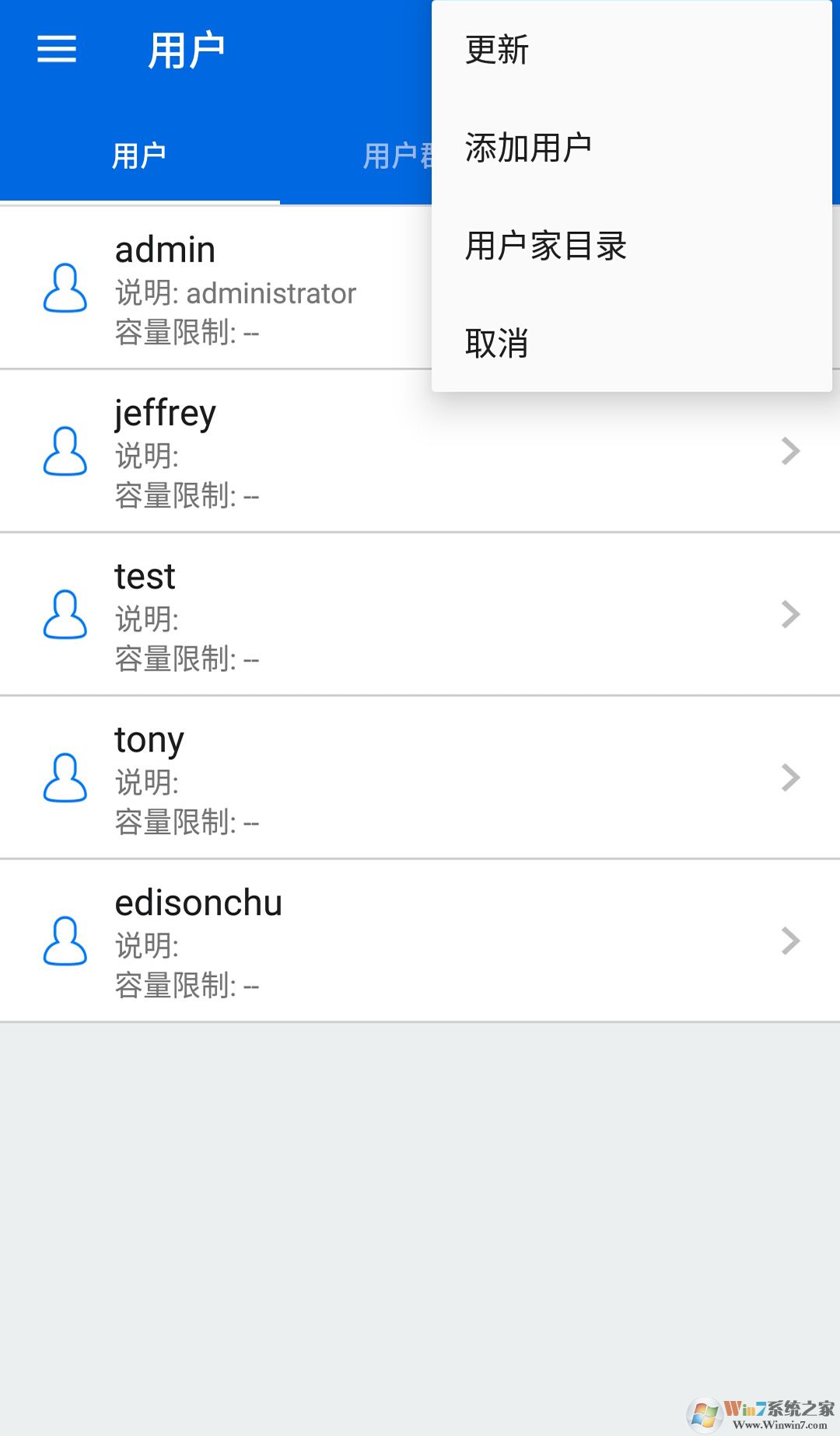Choose 添加用户 to add a new user
The width and height of the screenshot is (840, 1436).
(527, 147)
